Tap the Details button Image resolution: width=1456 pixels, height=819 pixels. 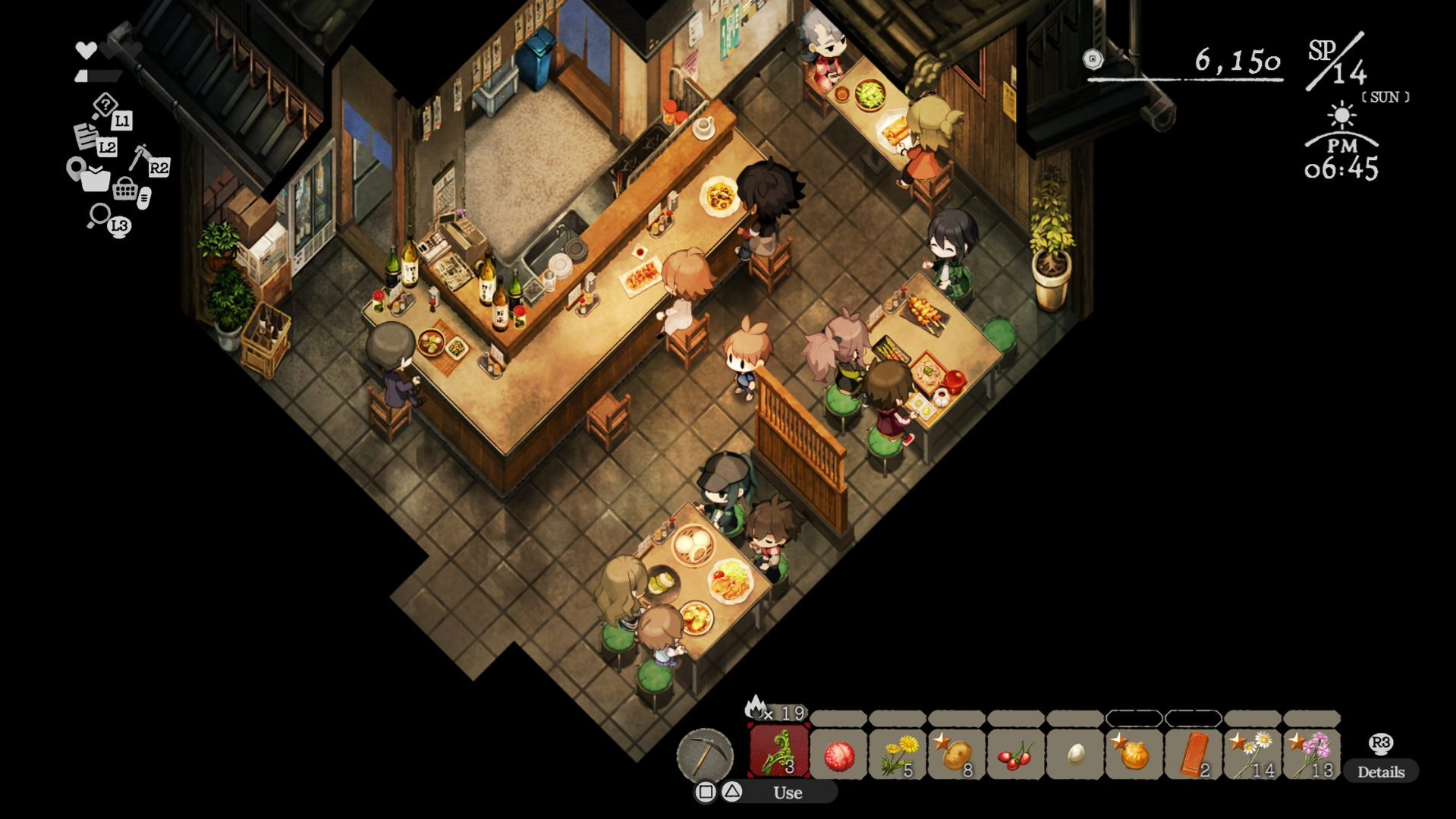1380,771
